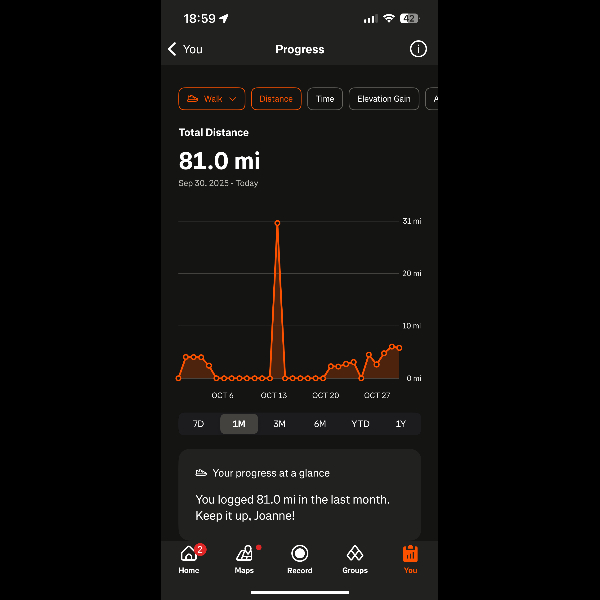Switch to the YTD range

coord(360,424)
